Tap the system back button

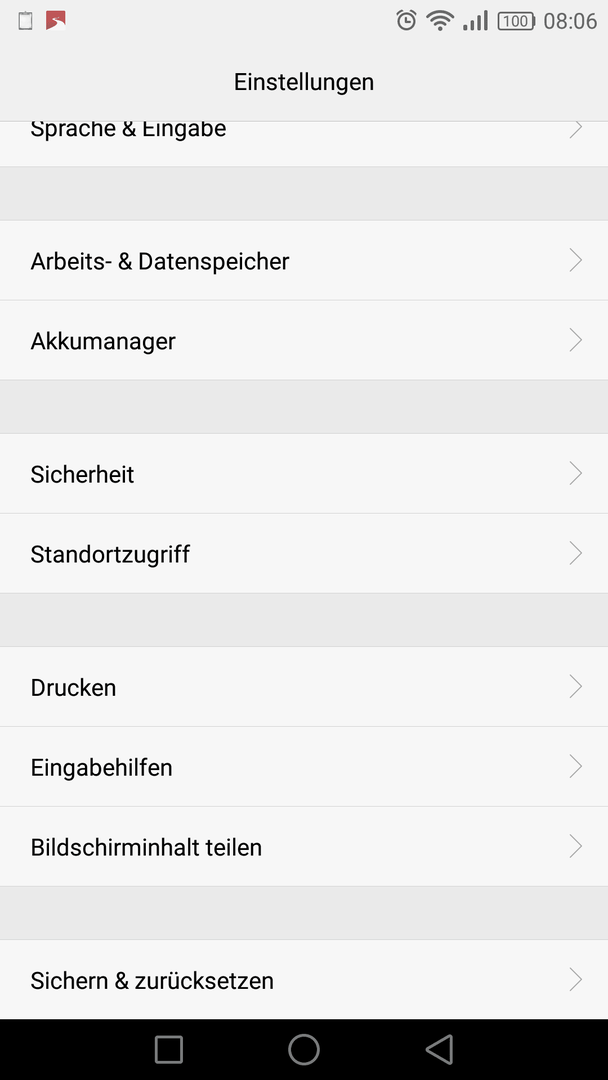[439, 1050]
